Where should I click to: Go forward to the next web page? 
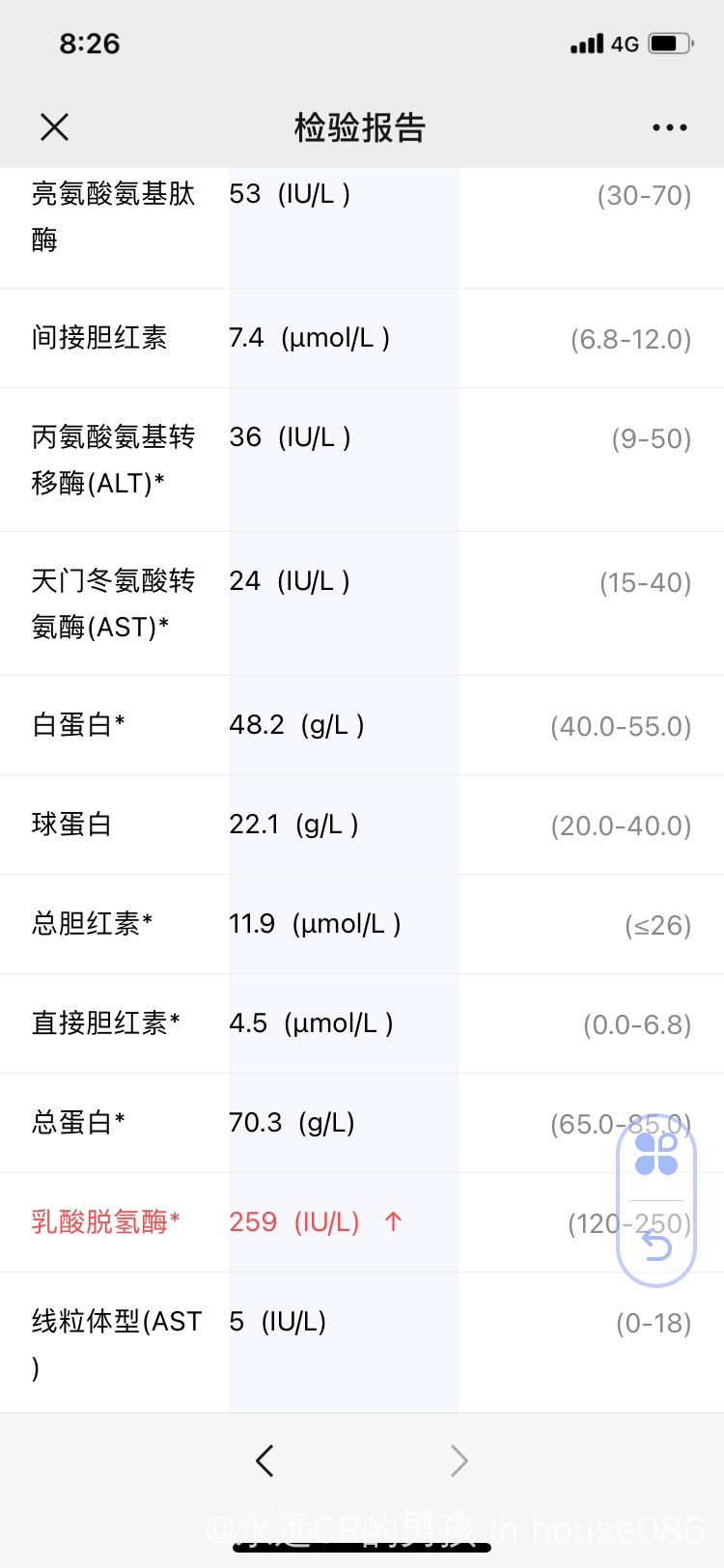pos(459,1461)
